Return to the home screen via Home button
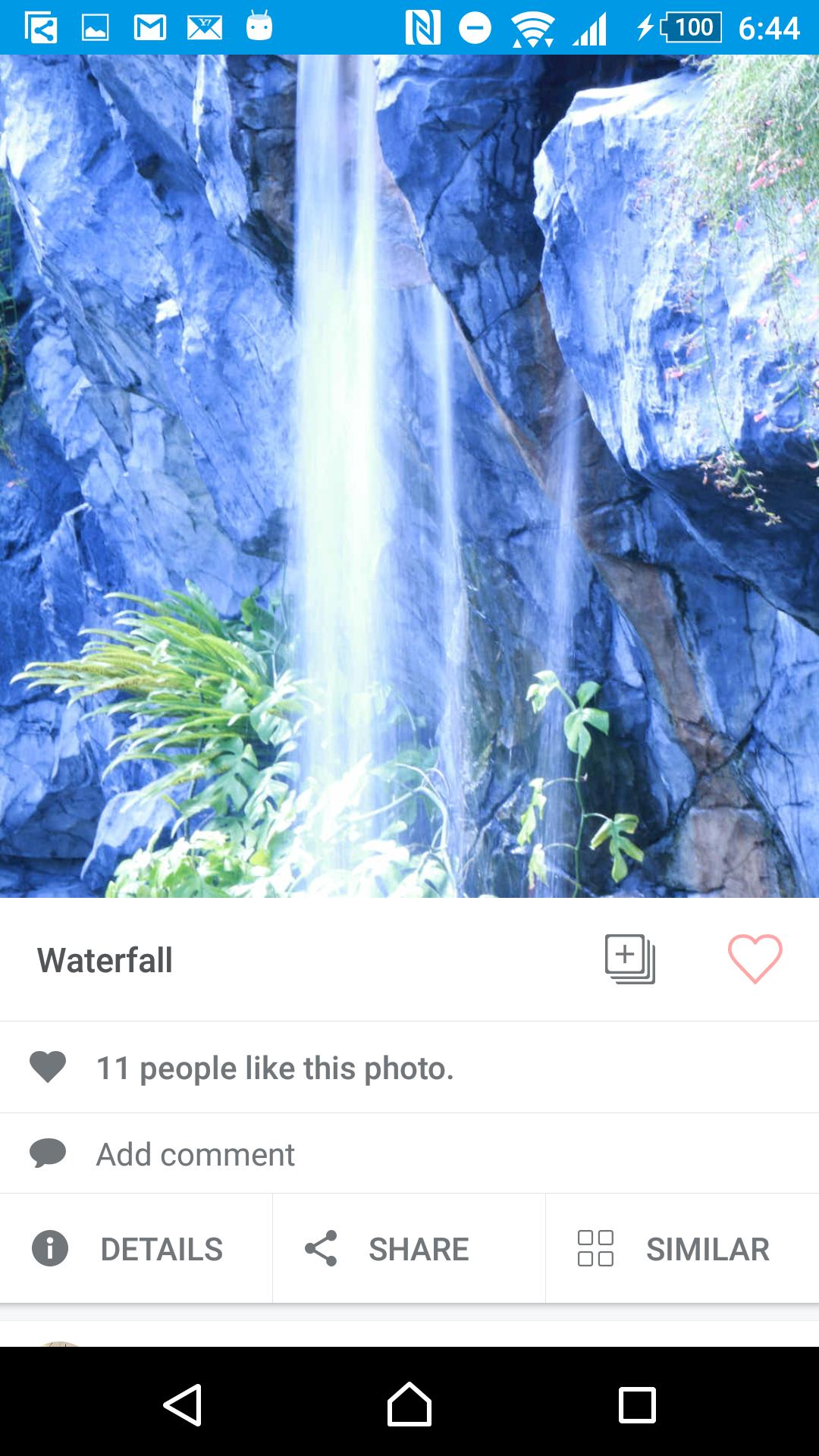 [409, 1404]
